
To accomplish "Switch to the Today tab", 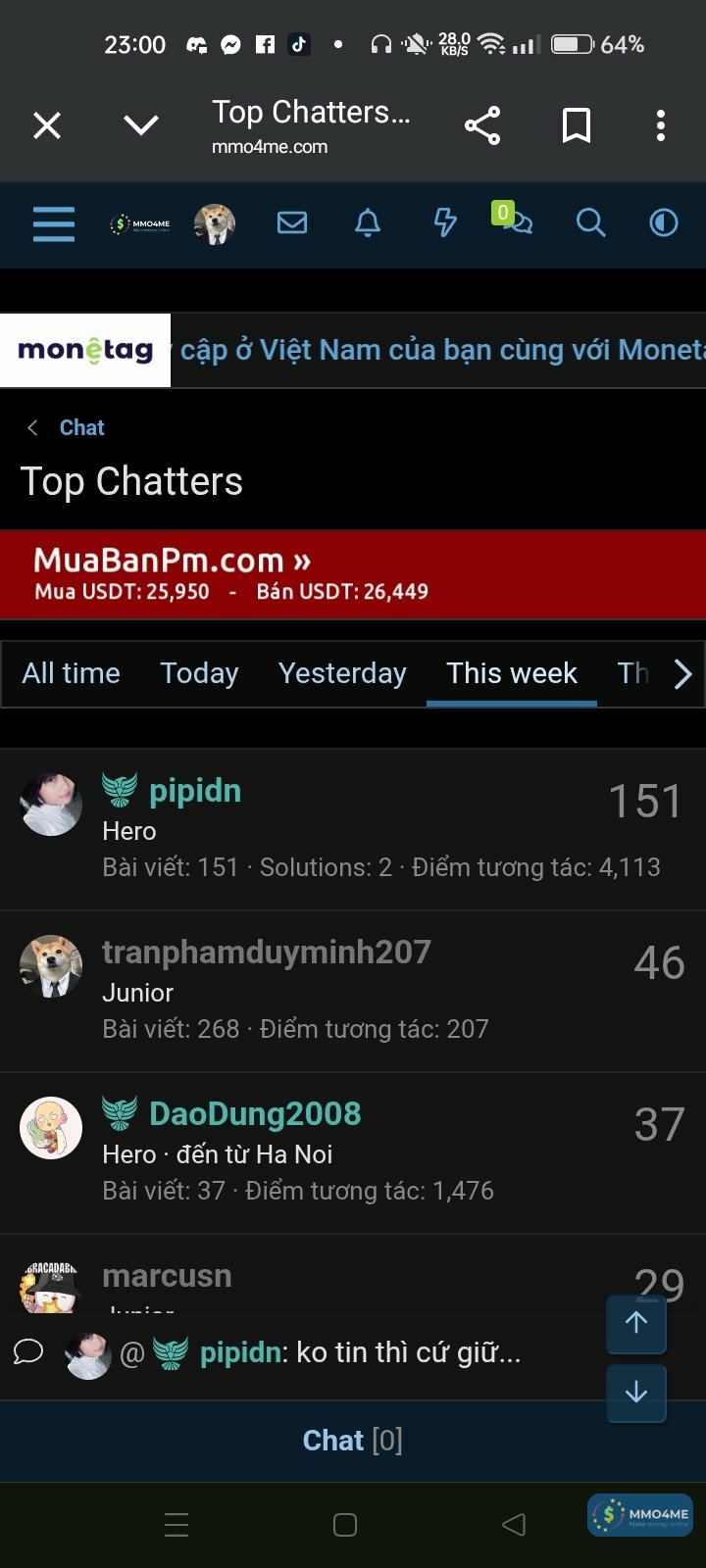I will [199, 673].
